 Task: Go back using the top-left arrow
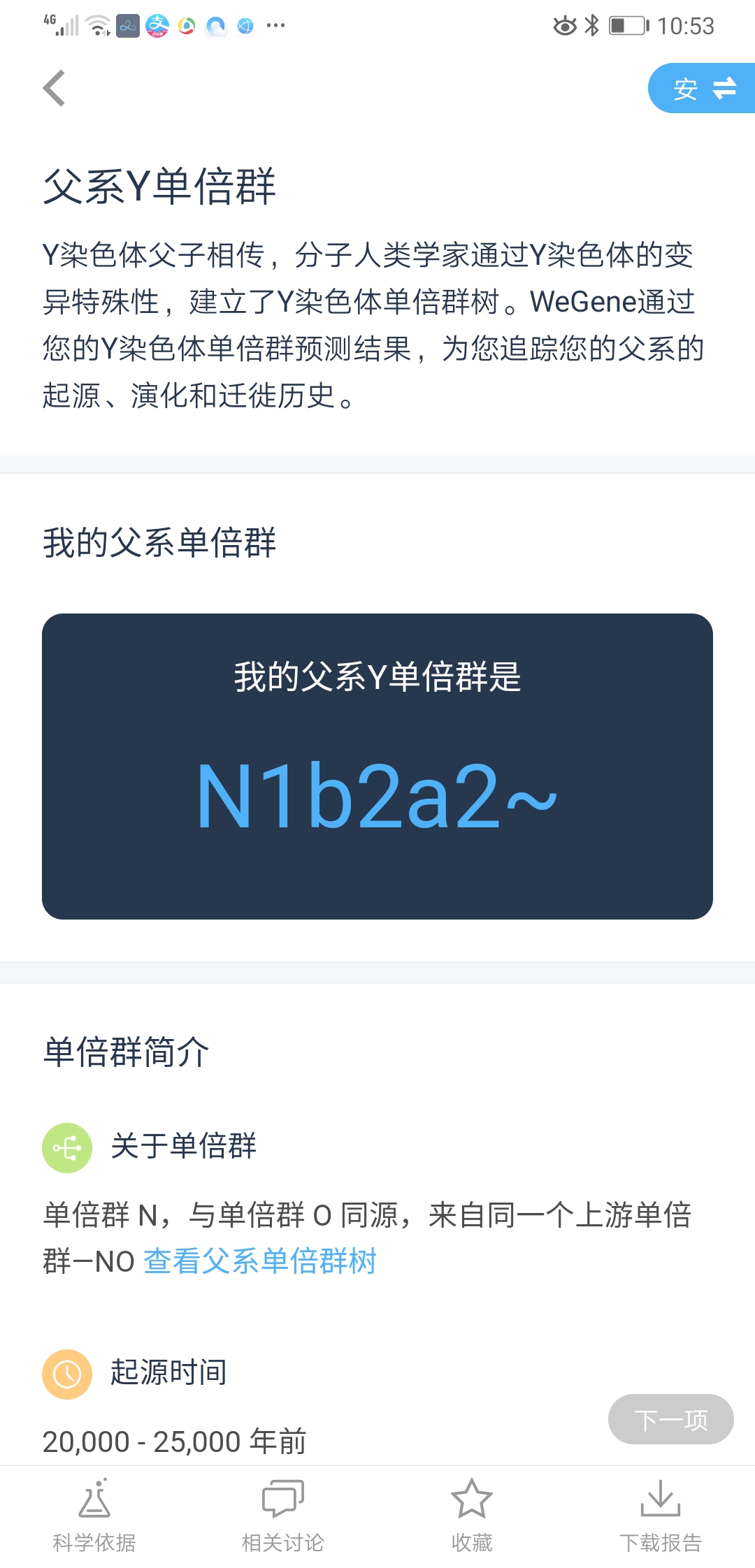(55, 88)
